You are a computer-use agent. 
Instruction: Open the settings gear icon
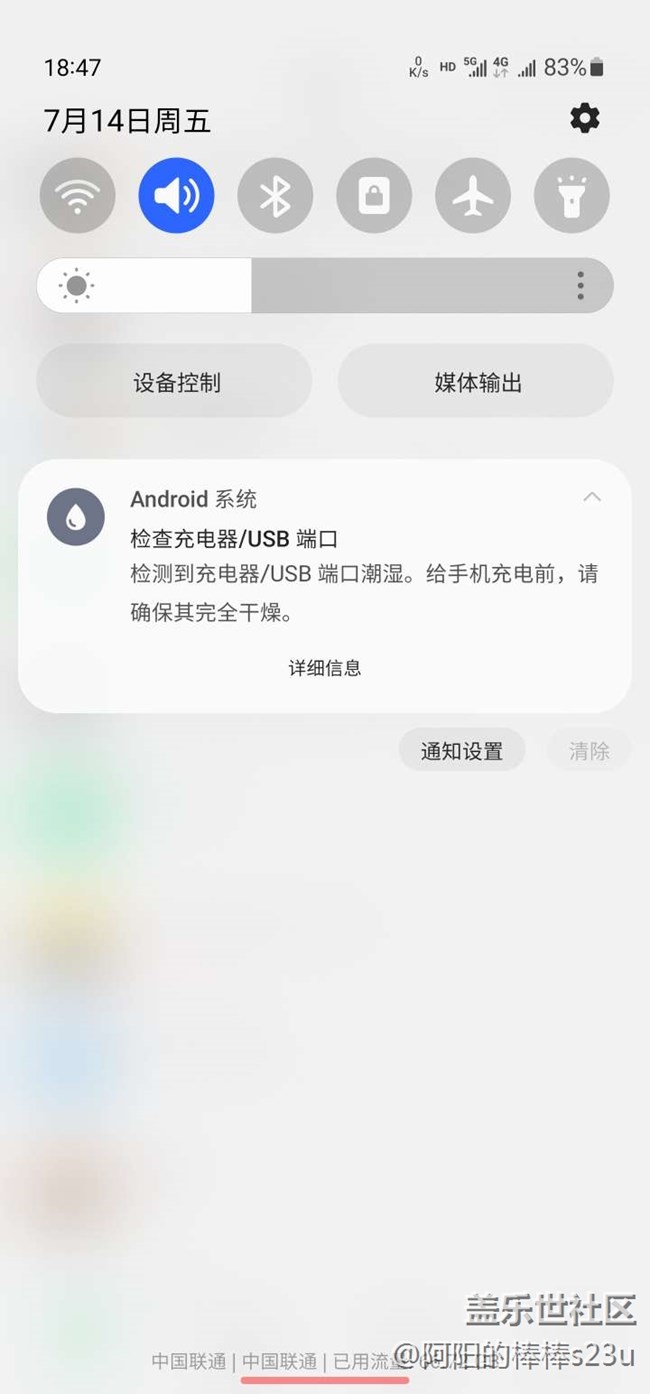click(x=585, y=119)
